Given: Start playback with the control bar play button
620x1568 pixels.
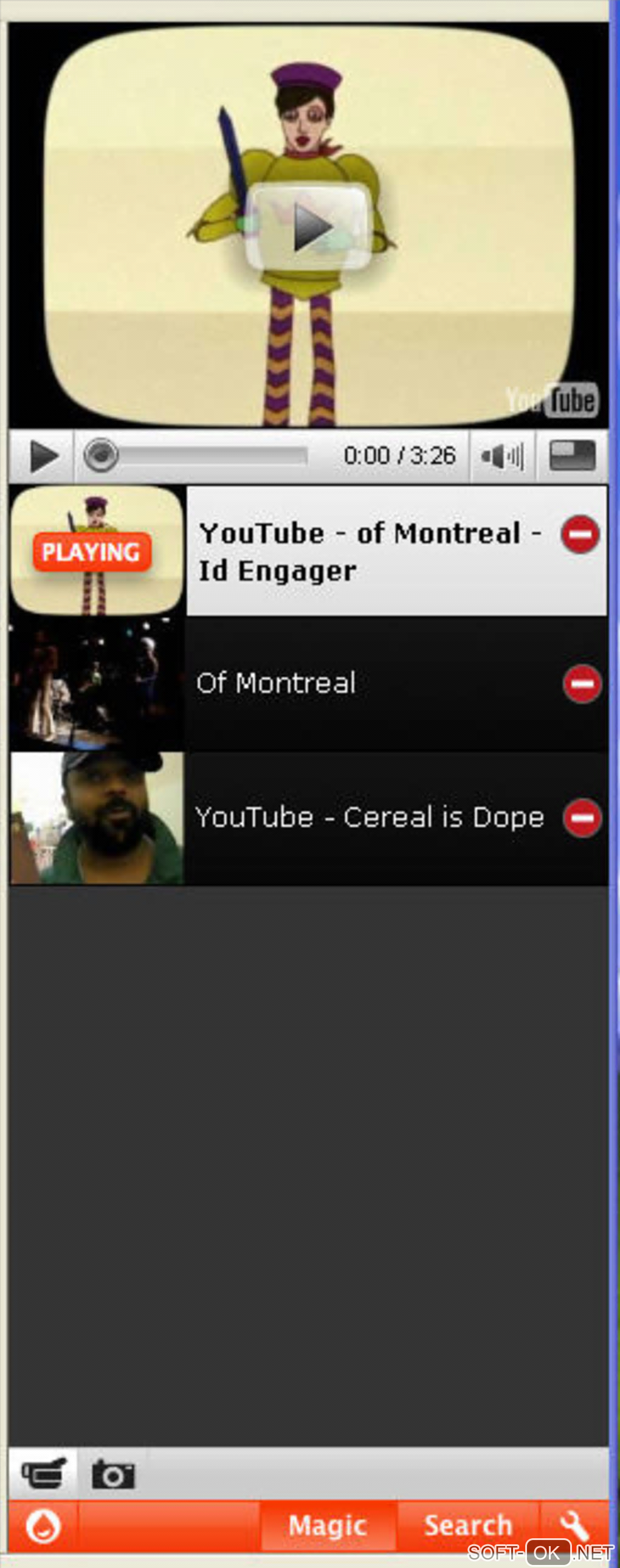Looking at the screenshot, I should click(x=43, y=456).
